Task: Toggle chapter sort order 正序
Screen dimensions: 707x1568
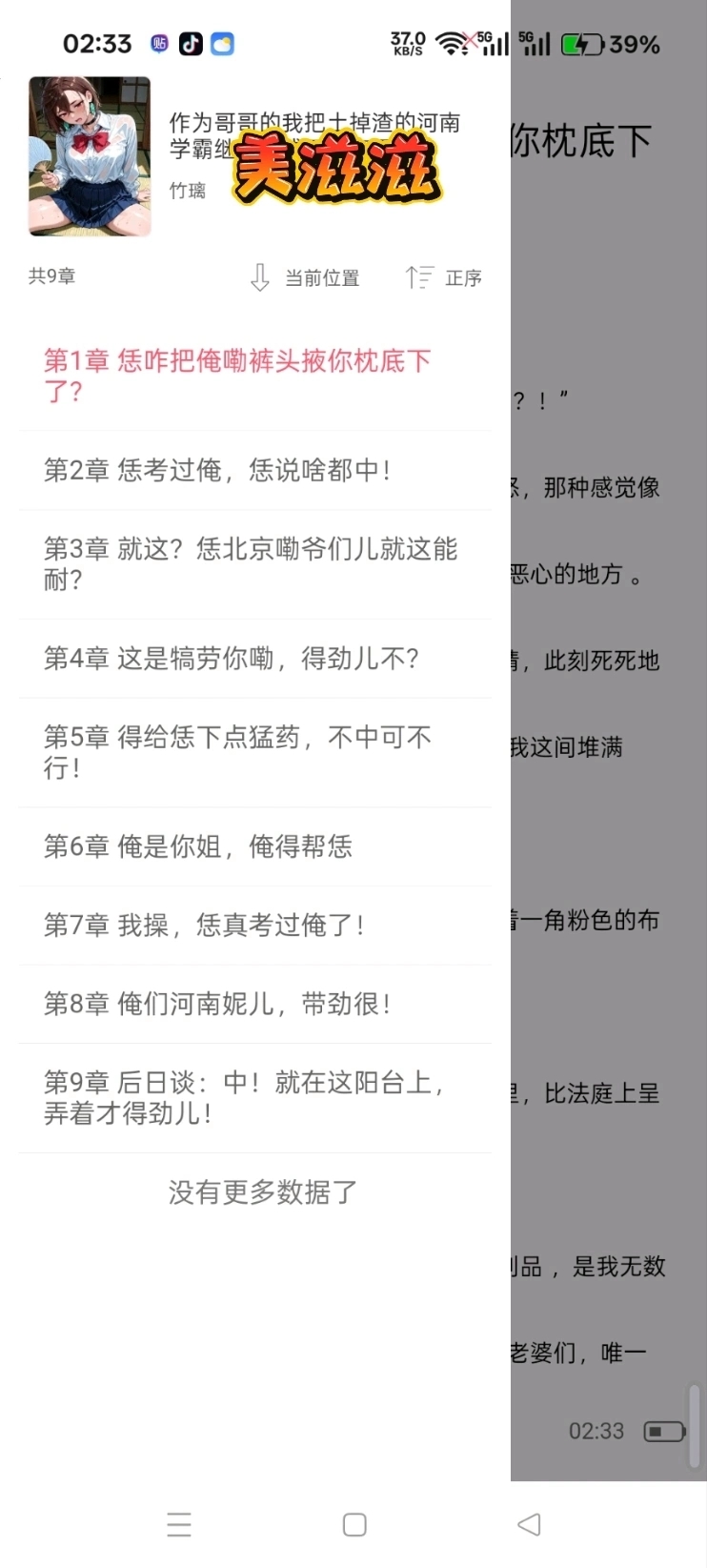Action: point(444,277)
